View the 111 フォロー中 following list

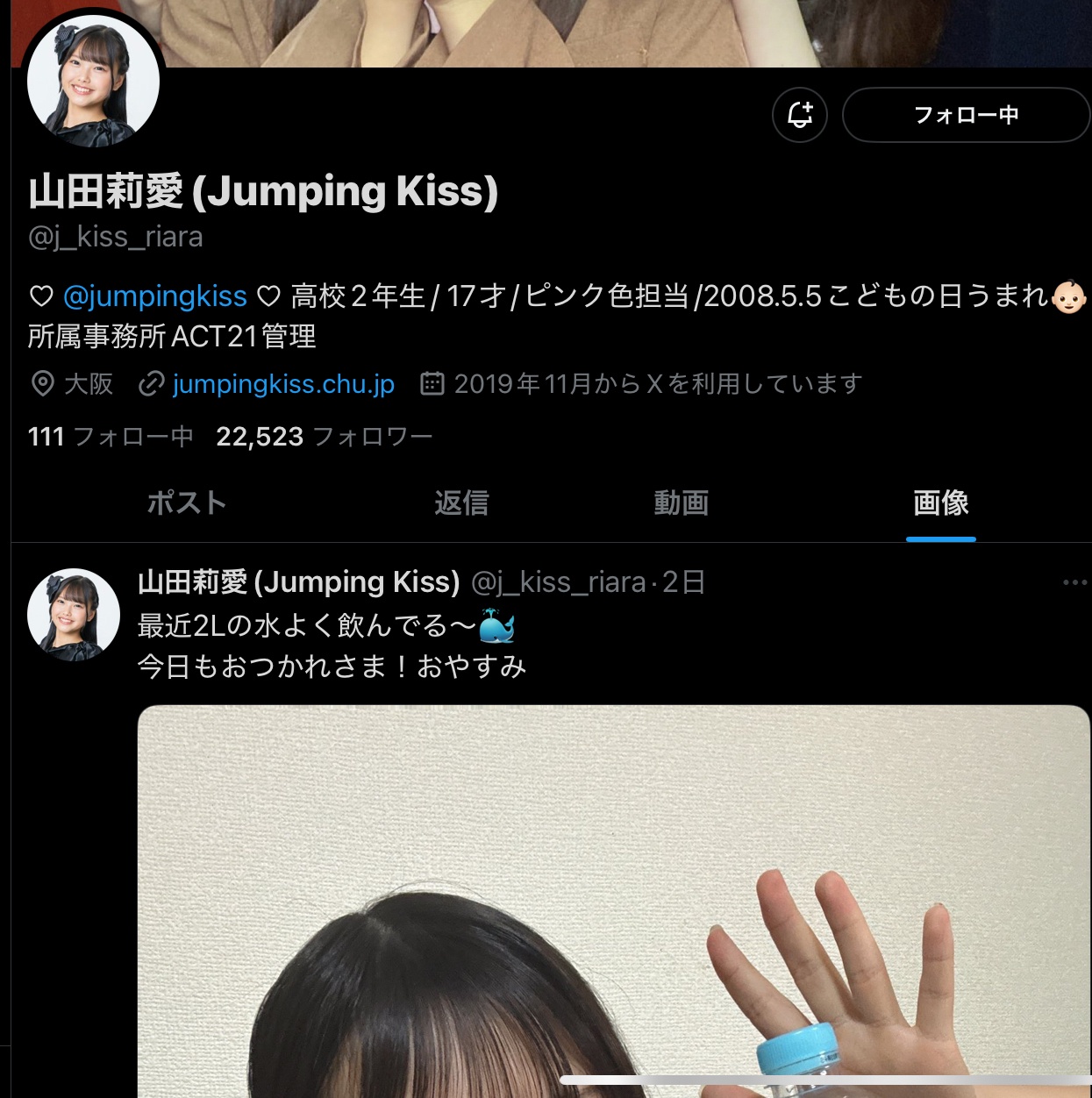pyautogui.click(x=111, y=437)
